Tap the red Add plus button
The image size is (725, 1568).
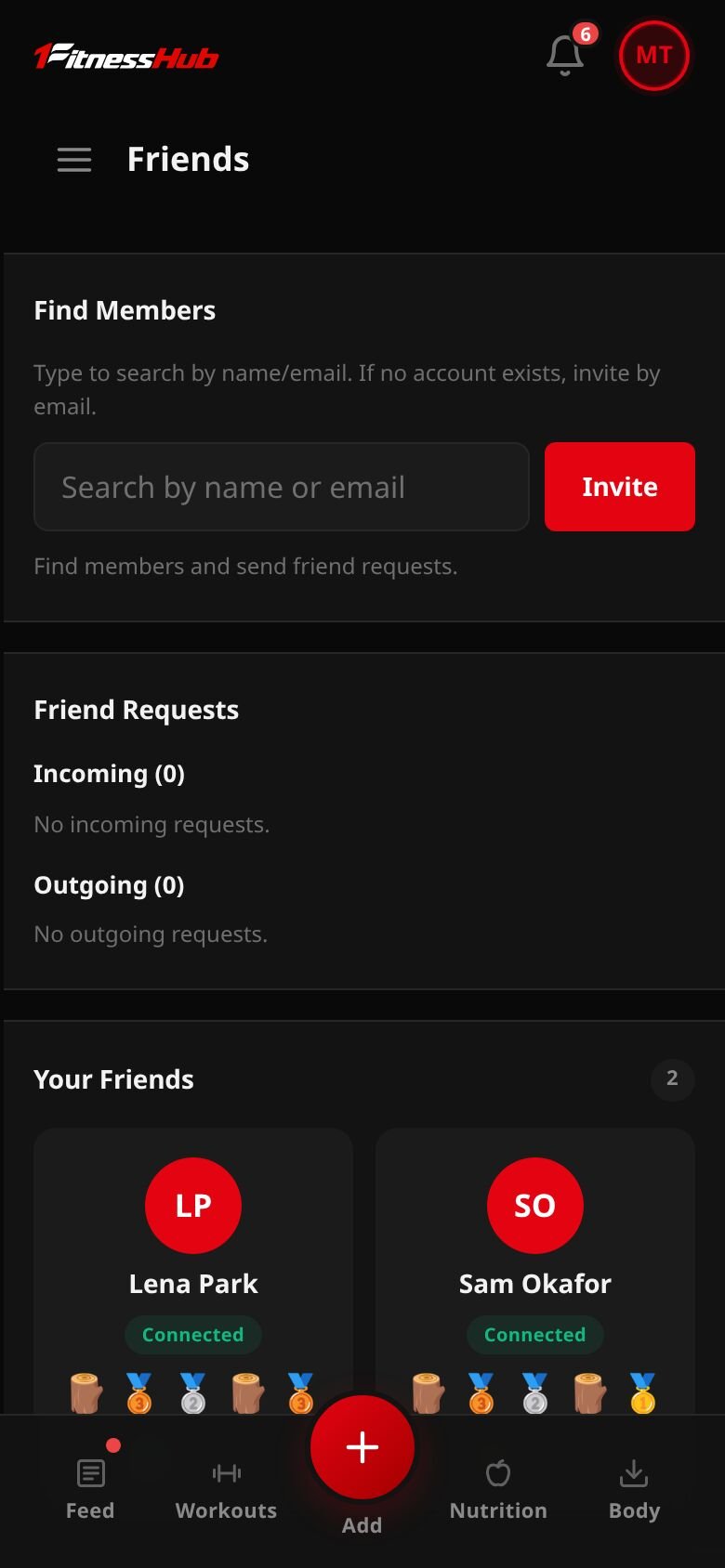click(x=362, y=1447)
